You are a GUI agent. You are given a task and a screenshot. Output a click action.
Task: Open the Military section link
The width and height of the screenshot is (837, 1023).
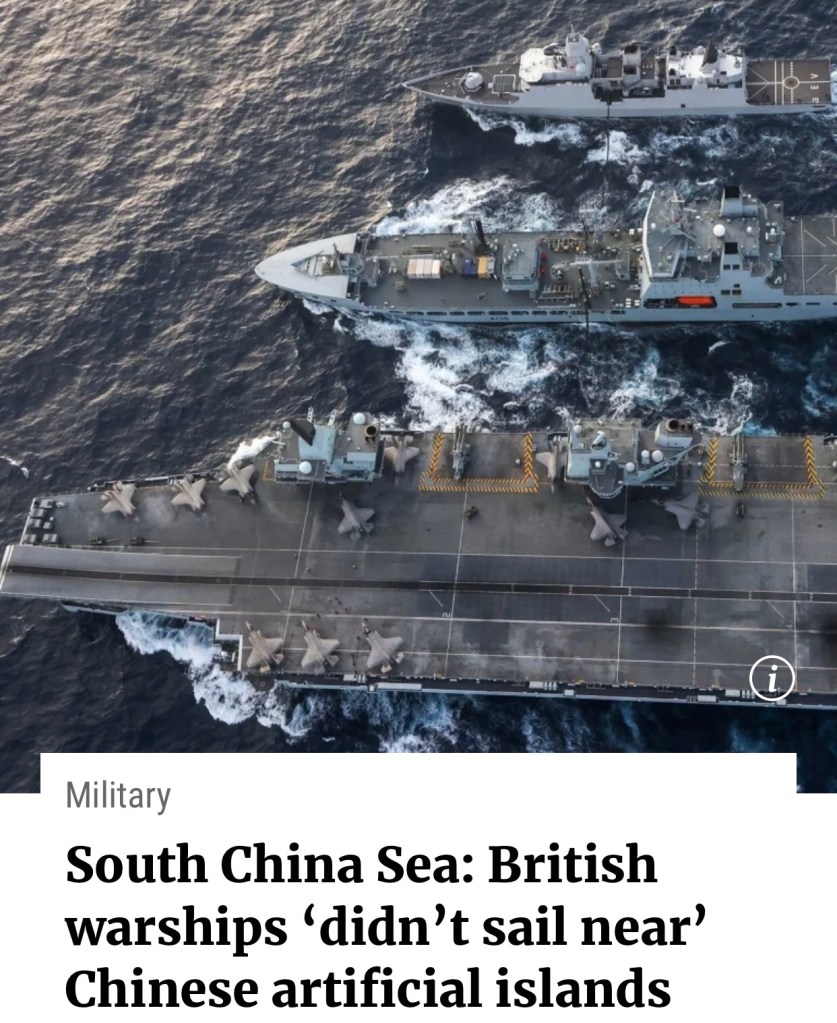[118, 797]
